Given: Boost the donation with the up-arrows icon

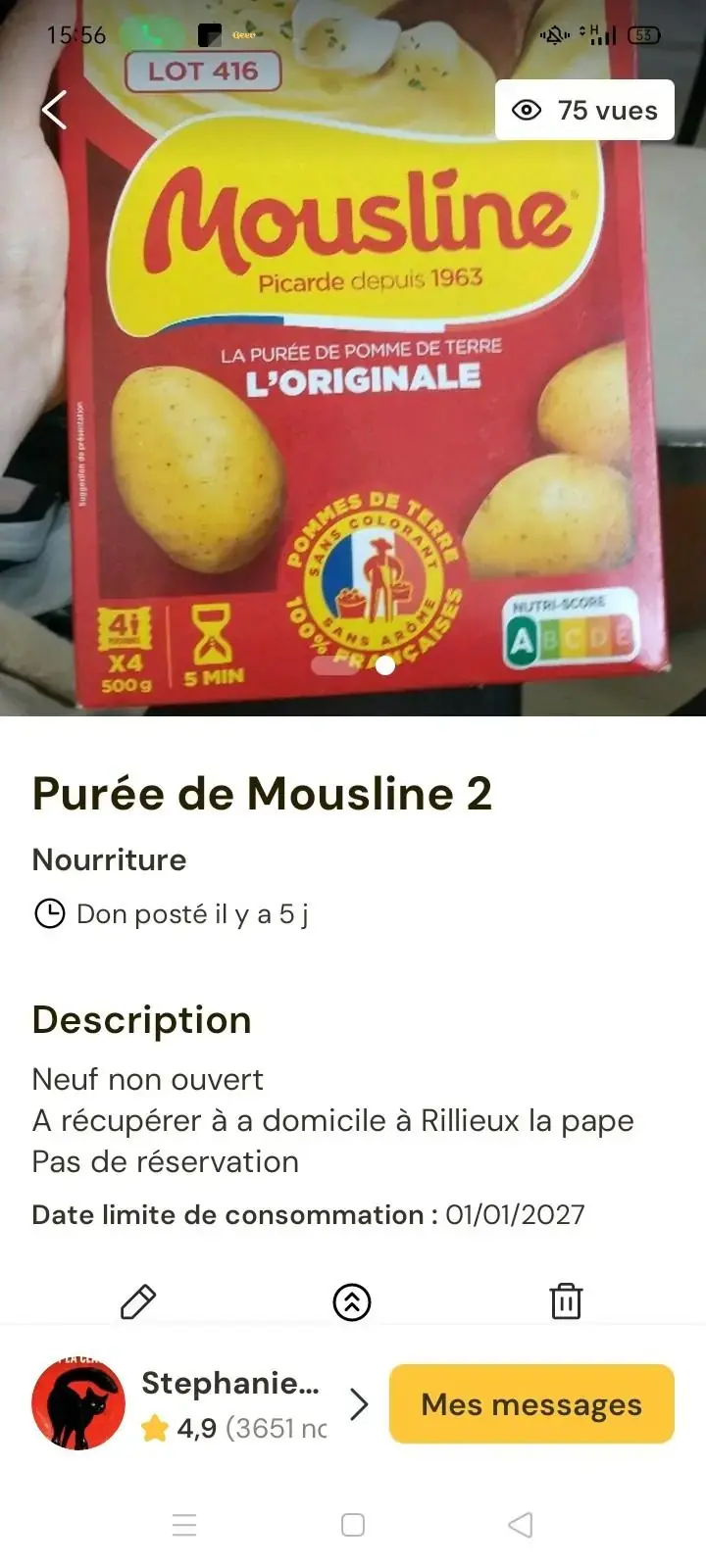Looking at the screenshot, I should coord(352,1301).
